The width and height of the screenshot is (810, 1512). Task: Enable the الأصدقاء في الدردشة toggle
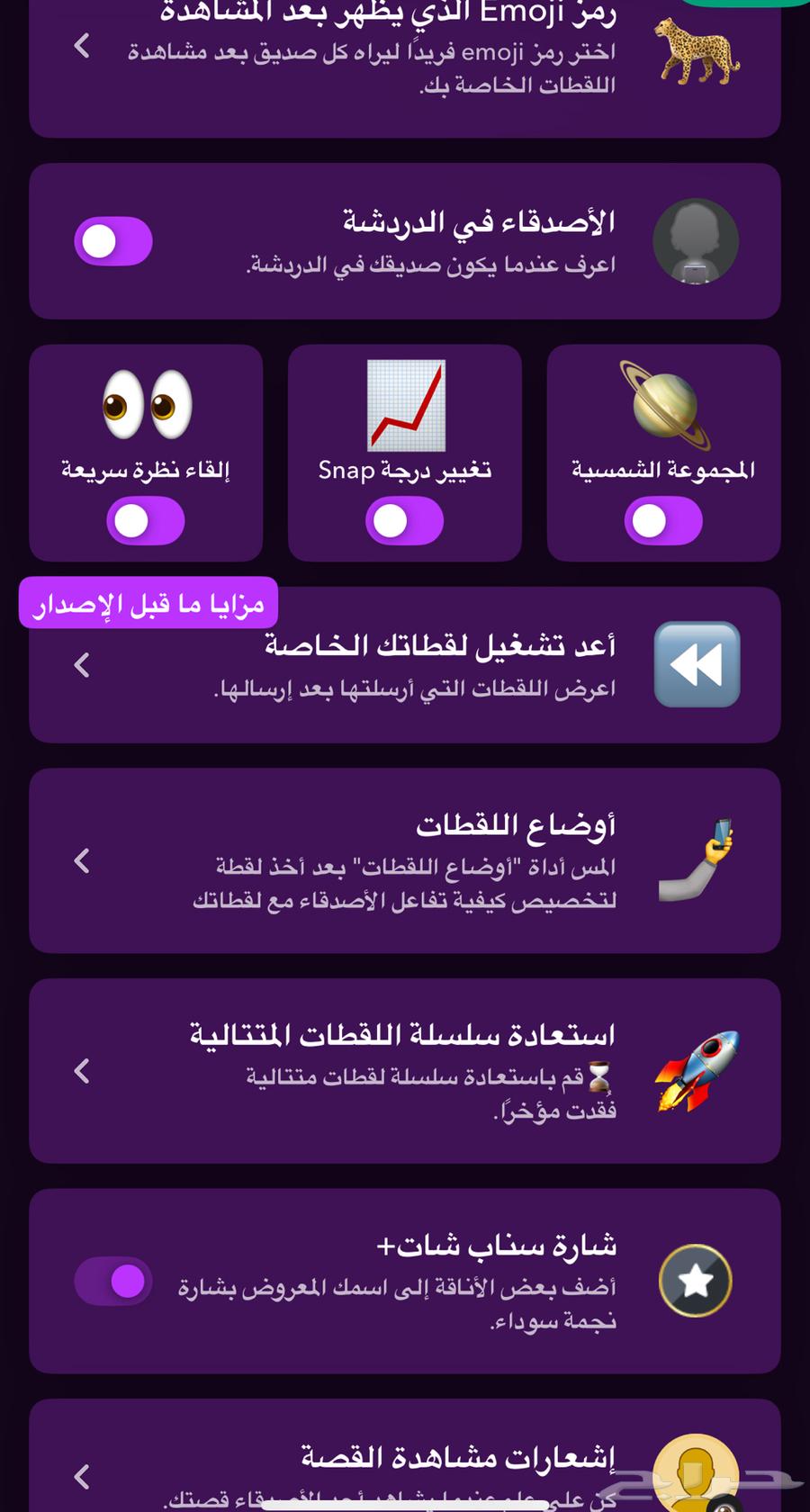(112, 241)
